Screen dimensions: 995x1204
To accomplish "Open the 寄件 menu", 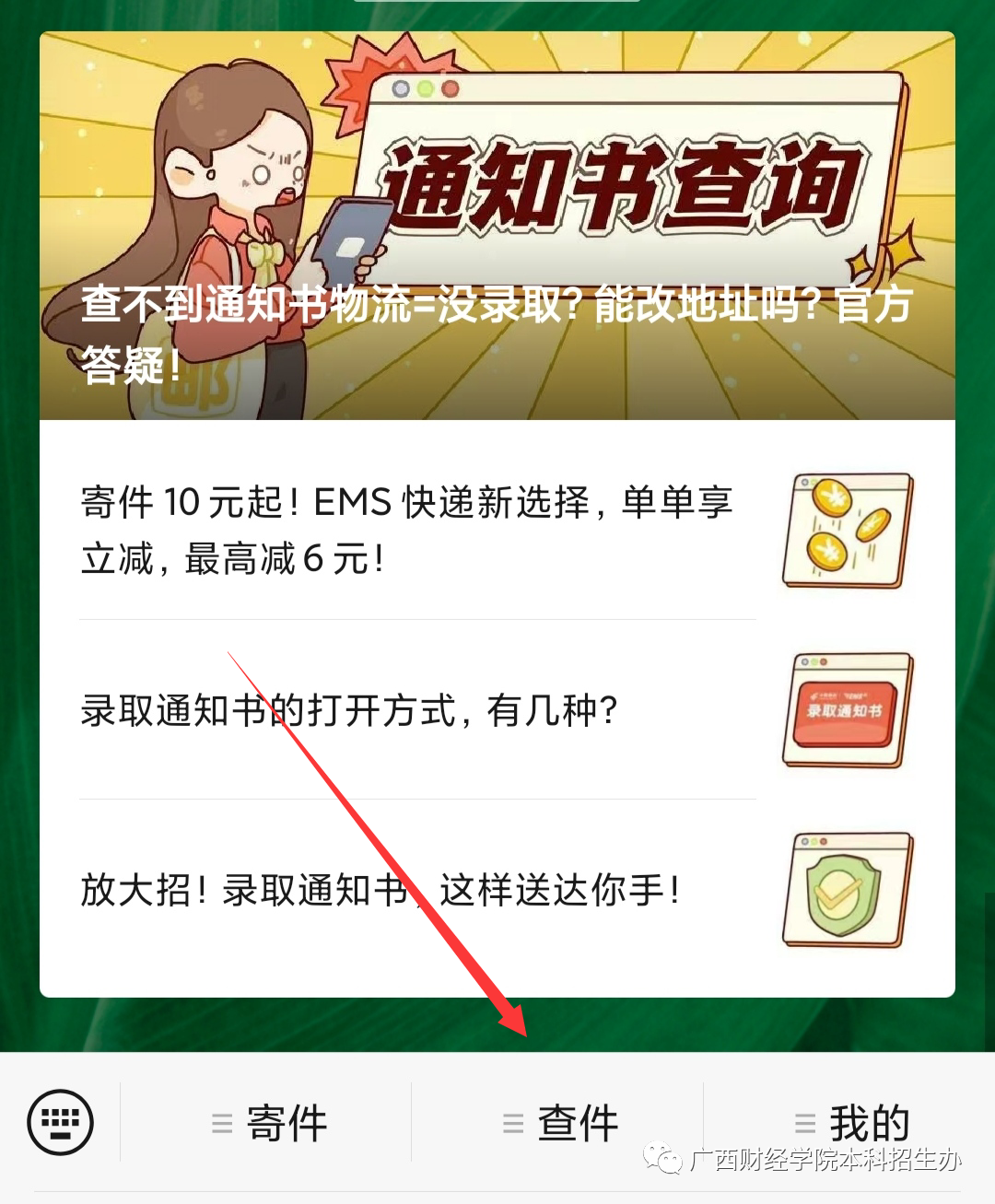I will (x=267, y=1123).
